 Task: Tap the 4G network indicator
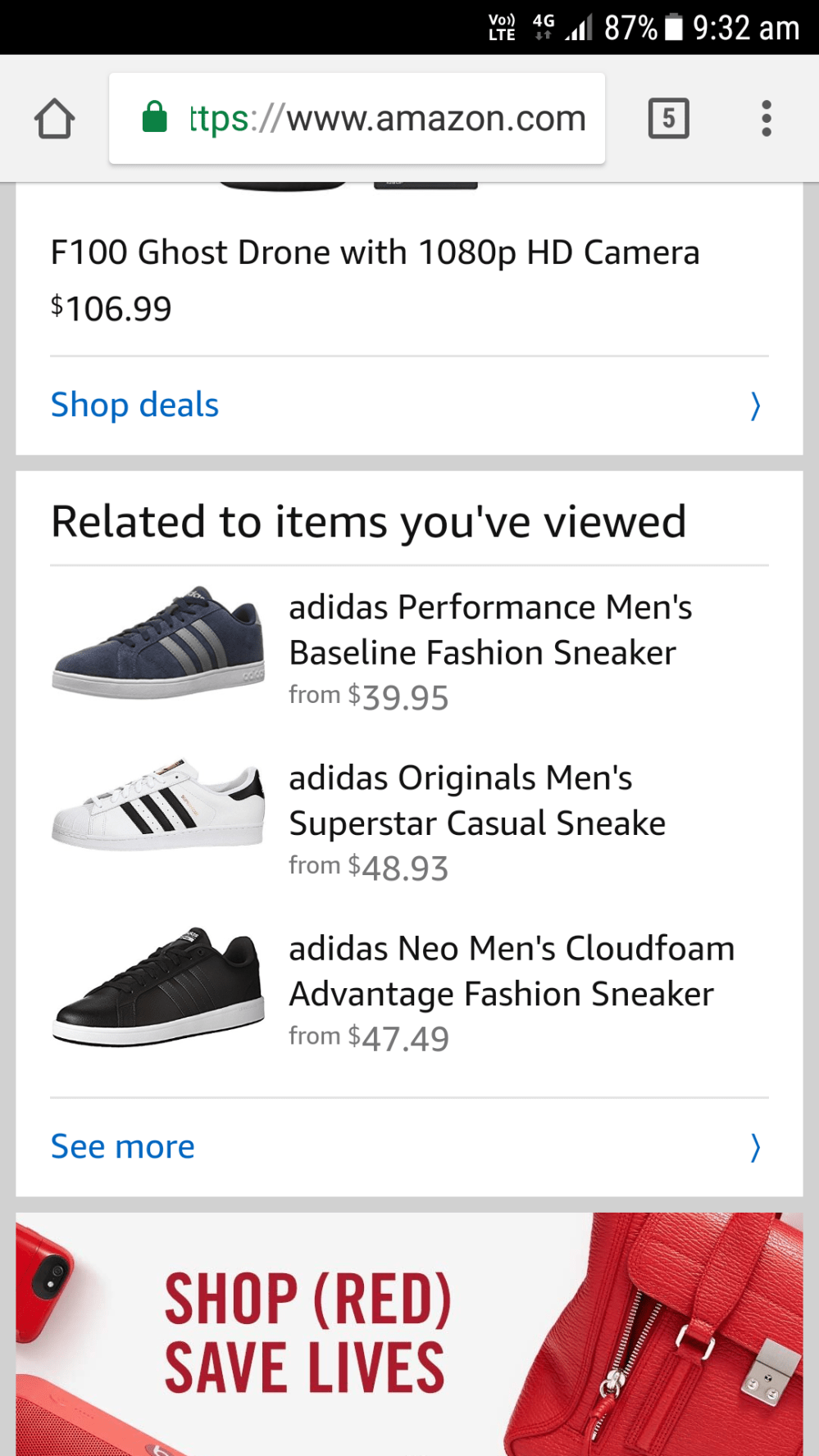point(543,24)
